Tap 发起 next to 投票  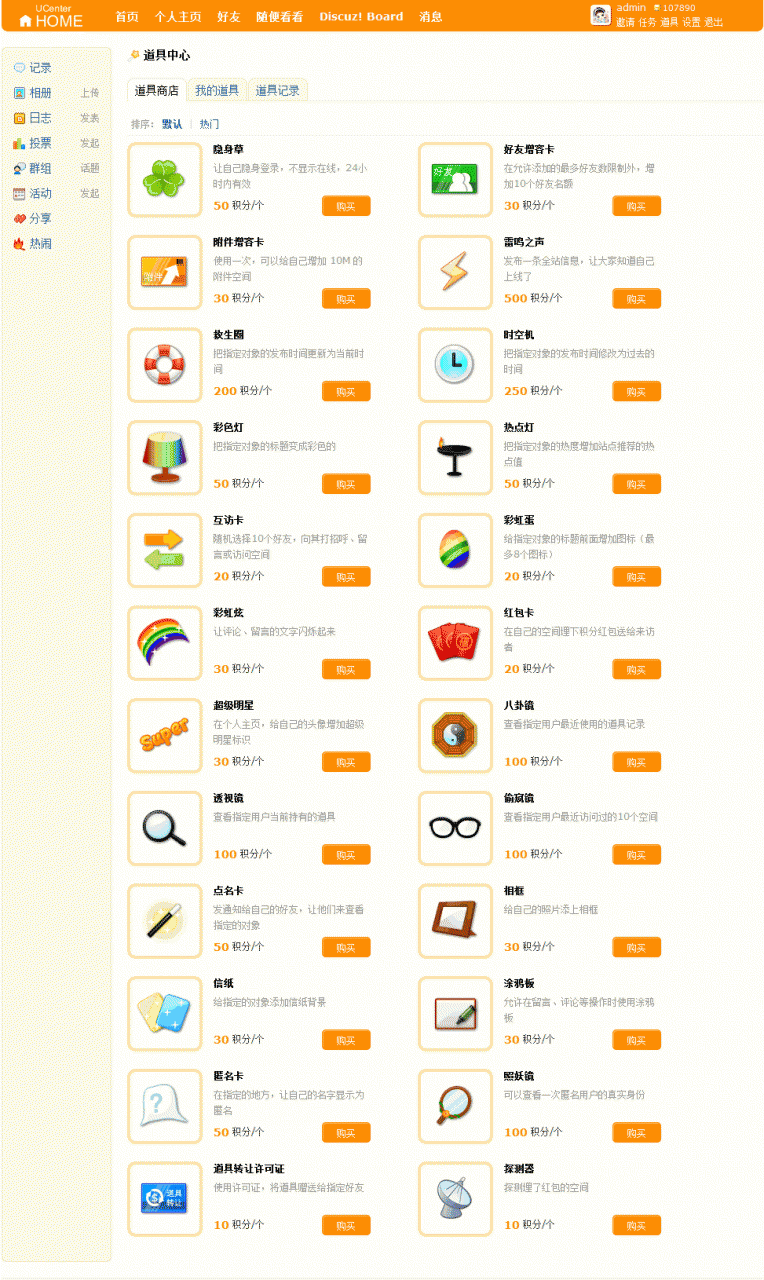tap(90, 143)
